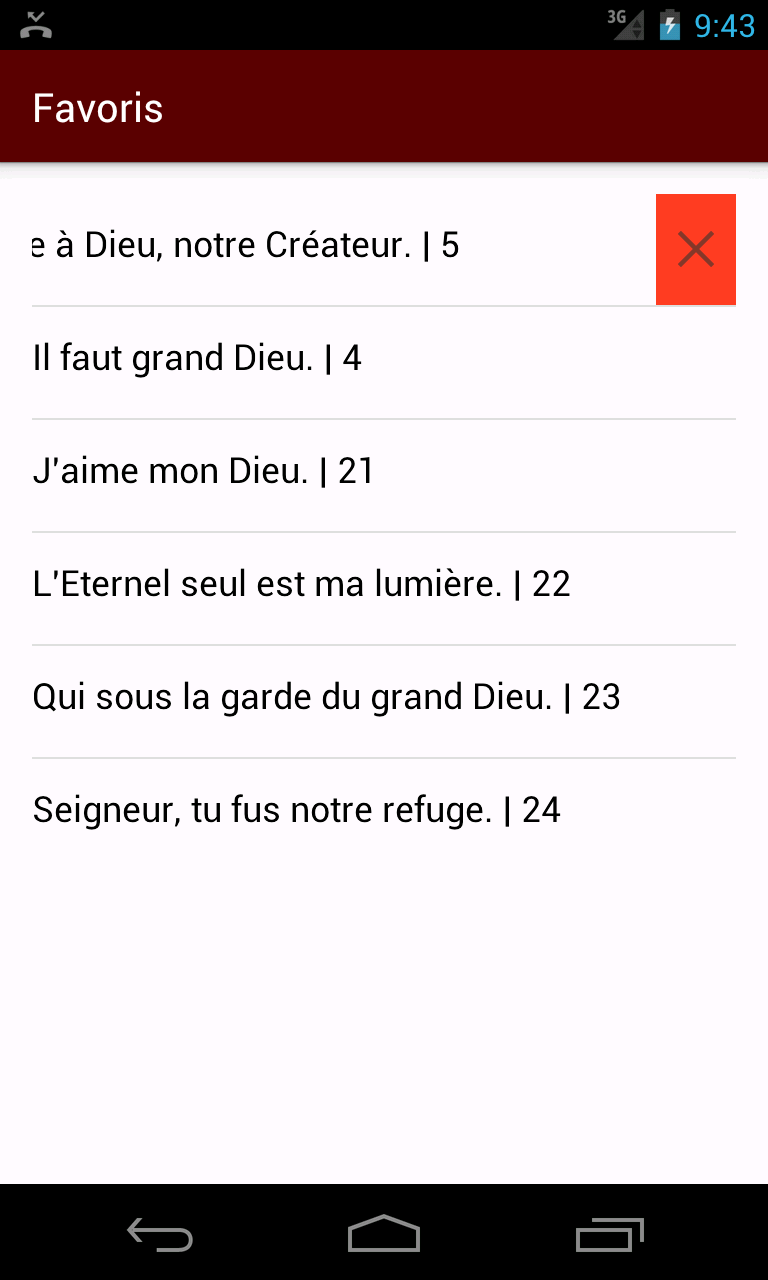The width and height of the screenshot is (768, 1280).
Task: Show recent apps
Action: (x=610, y=1234)
